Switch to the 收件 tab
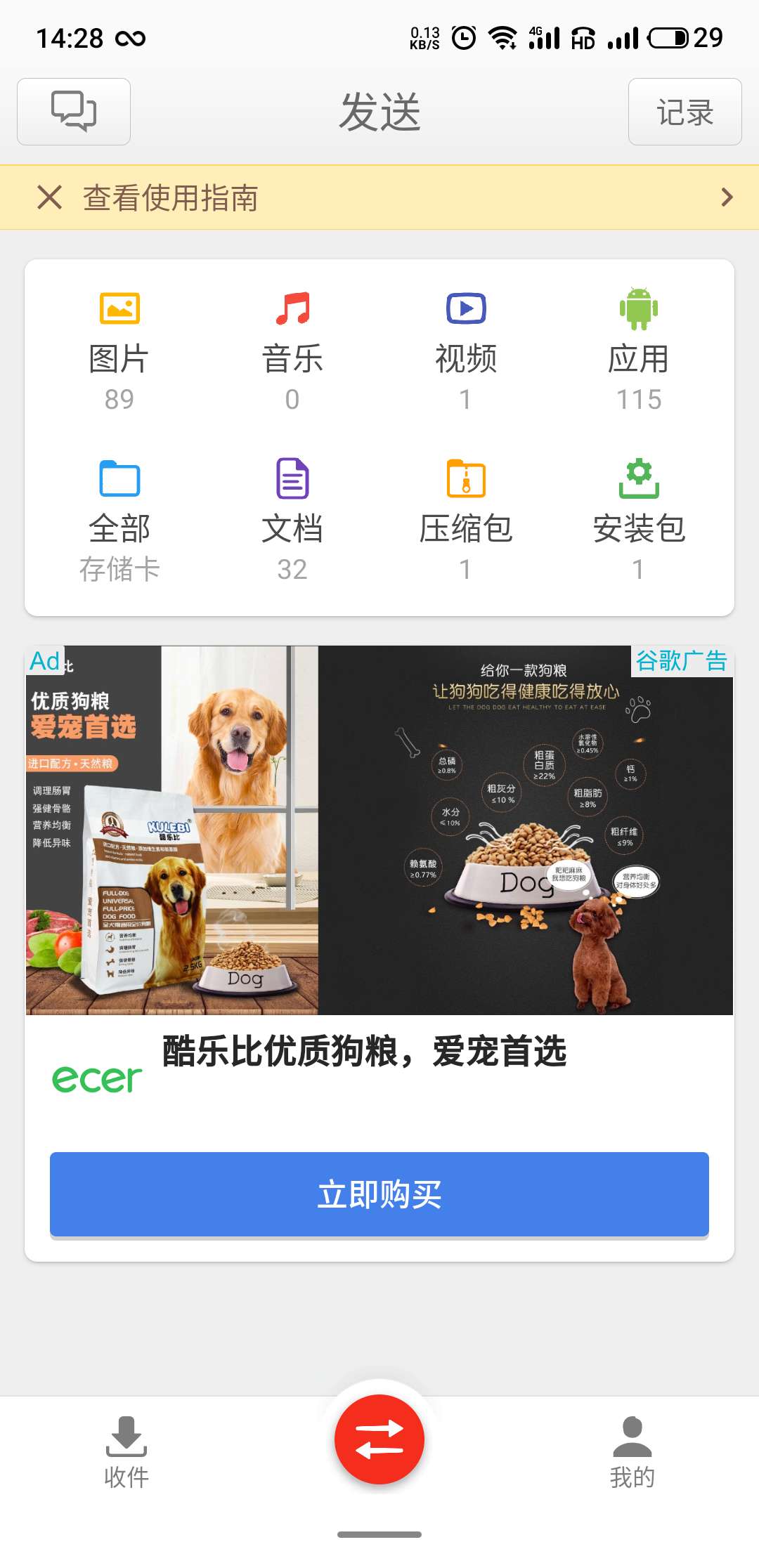Viewport: 759px width, 1568px height. 126,1452
